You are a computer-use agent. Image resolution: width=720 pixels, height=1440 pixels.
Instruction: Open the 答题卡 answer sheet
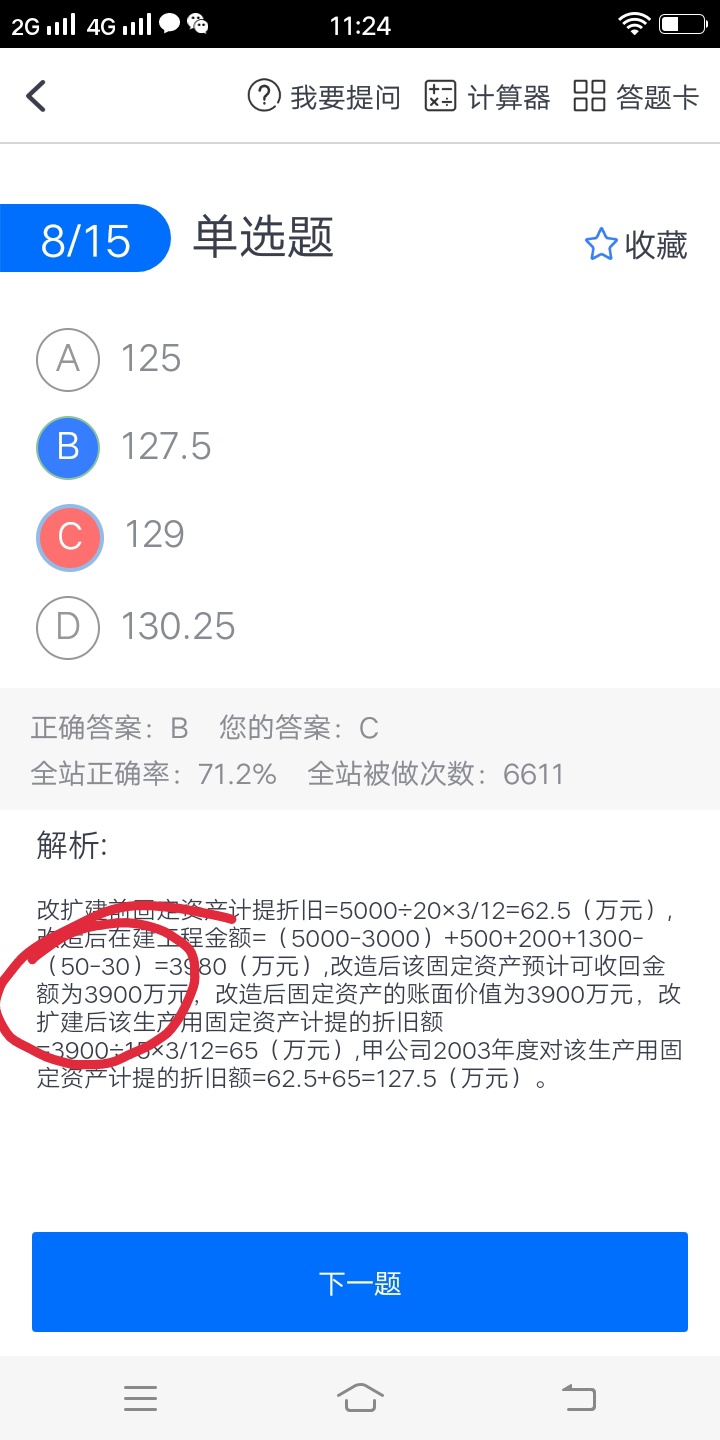(636, 97)
